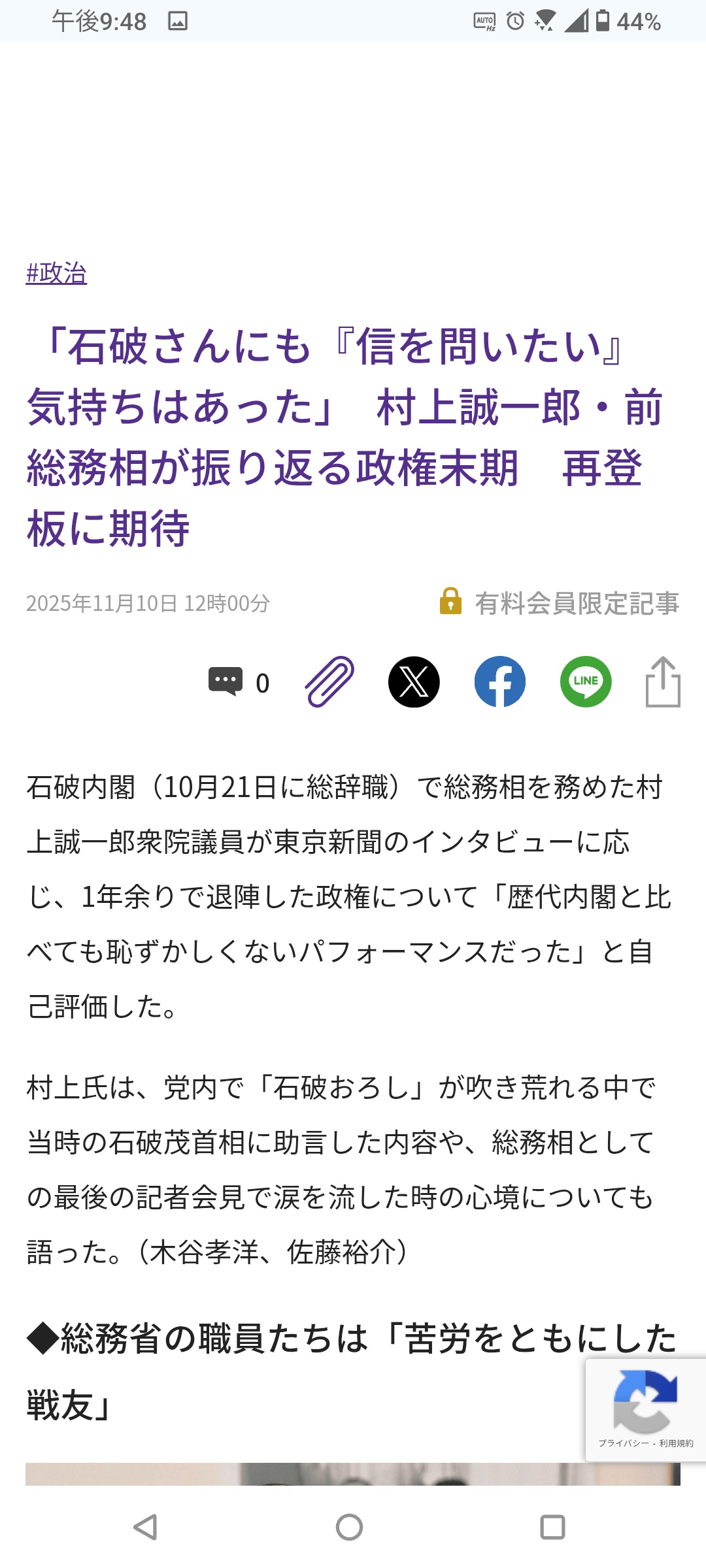Share this article on Facebook

(x=500, y=682)
